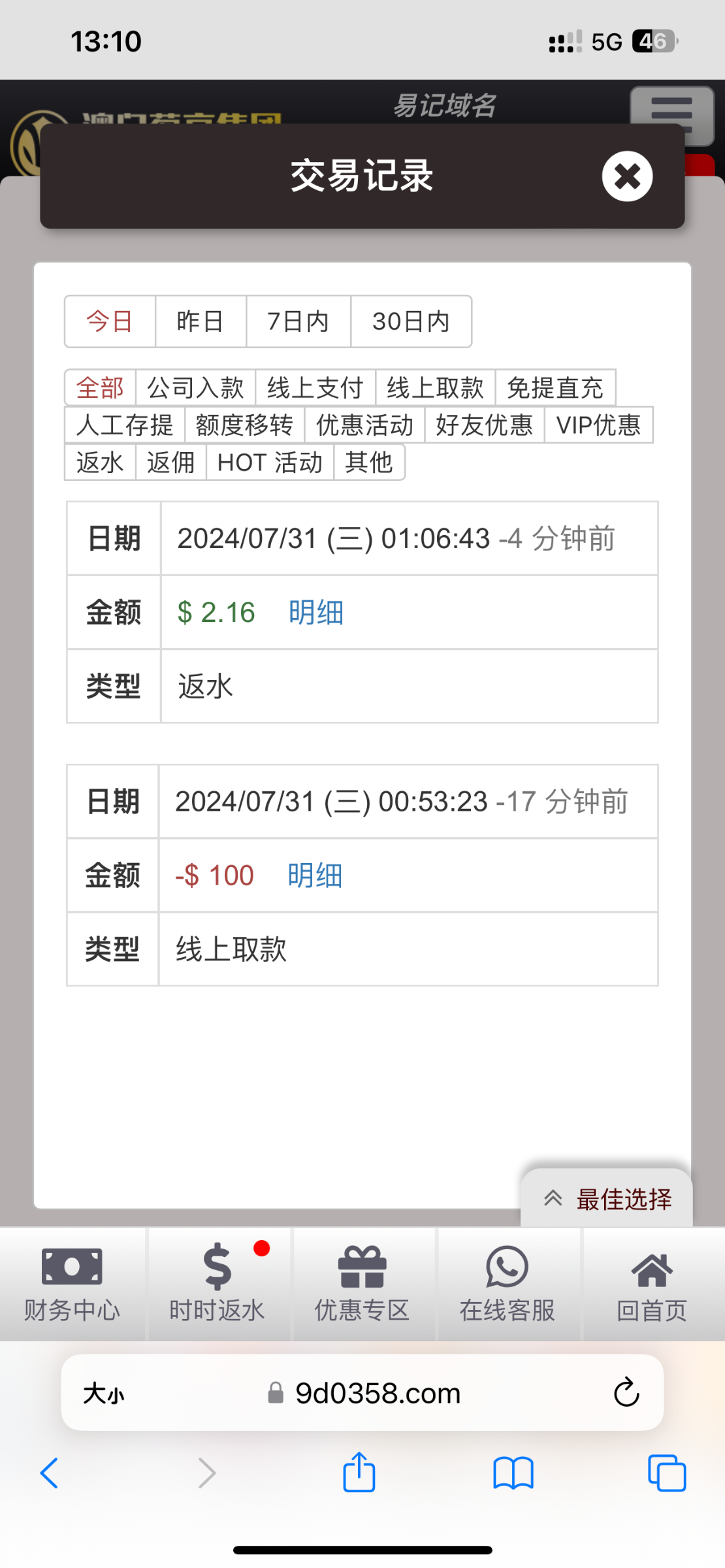Open 明细 for the -$100 withdrawal
725x1568 pixels.
click(x=315, y=875)
